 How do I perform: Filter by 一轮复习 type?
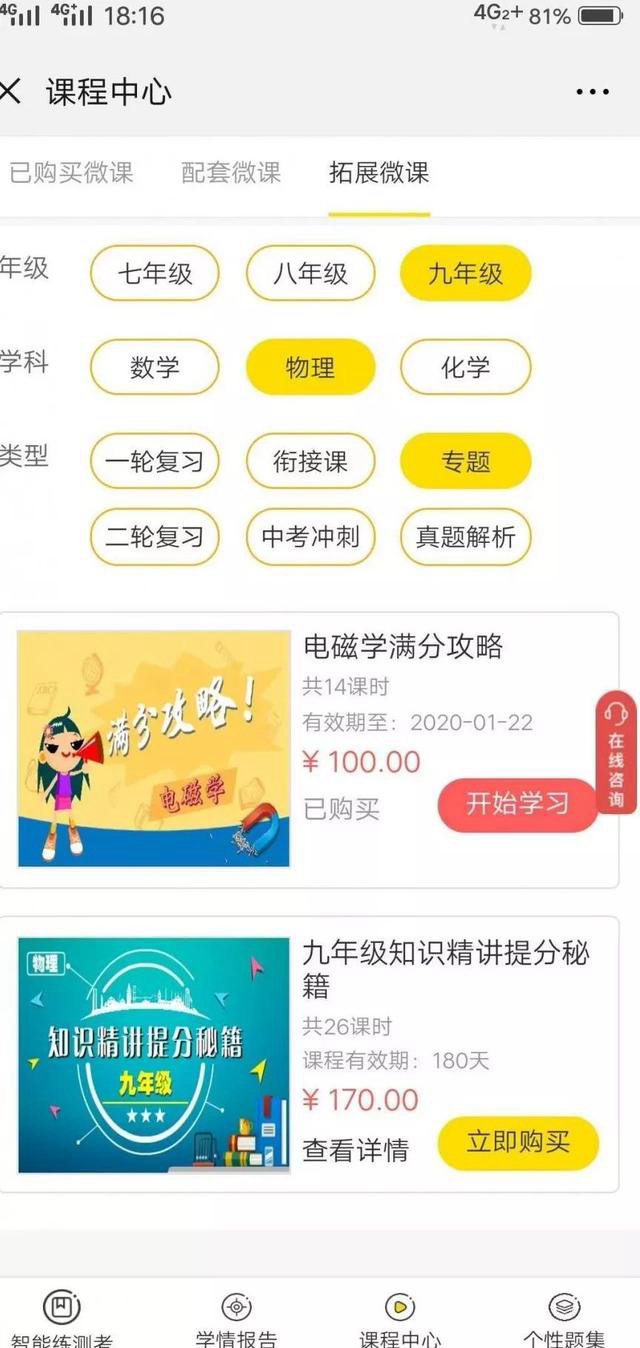154,461
